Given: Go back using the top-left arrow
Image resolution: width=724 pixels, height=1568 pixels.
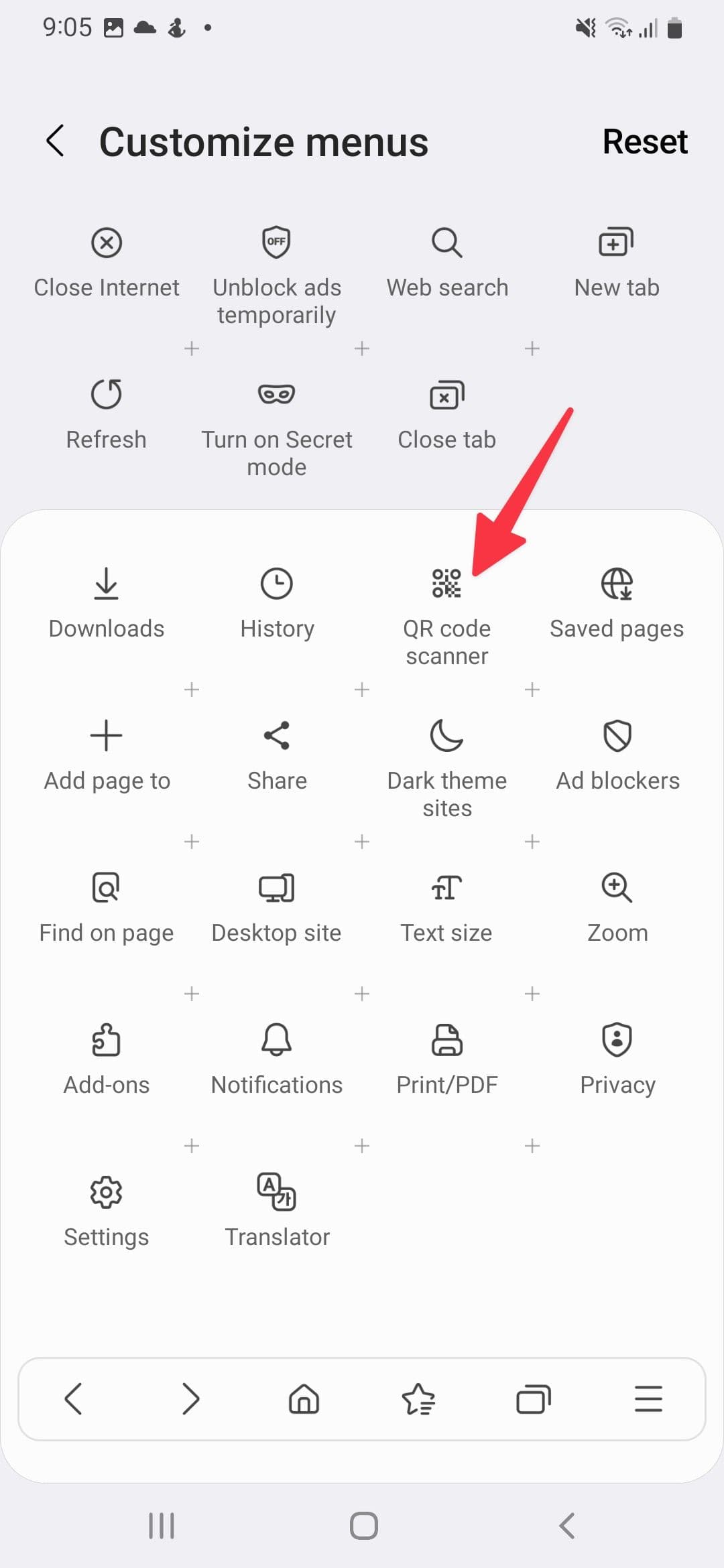Looking at the screenshot, I should pos(56,141).
